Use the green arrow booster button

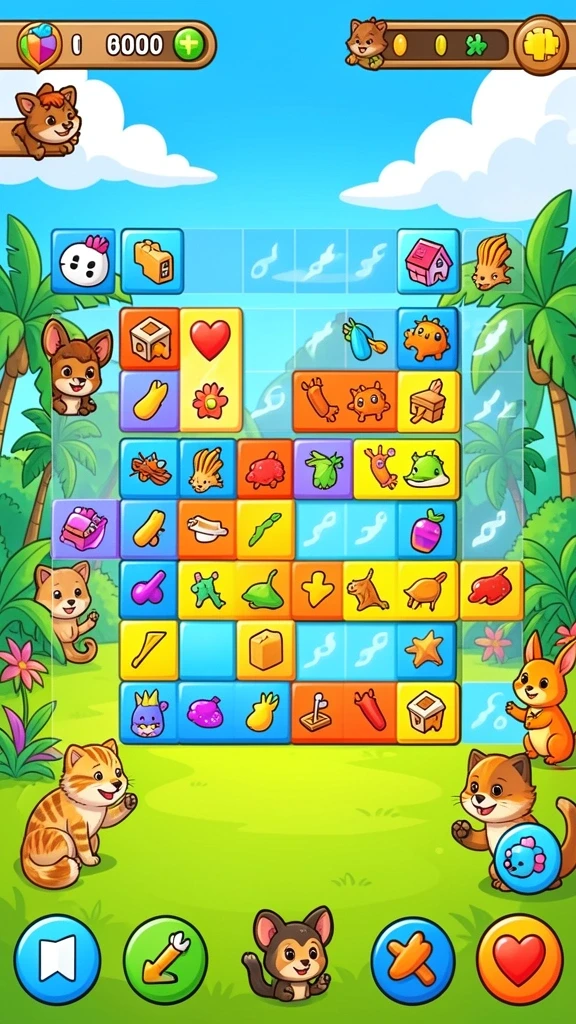[x=166, y=958]
